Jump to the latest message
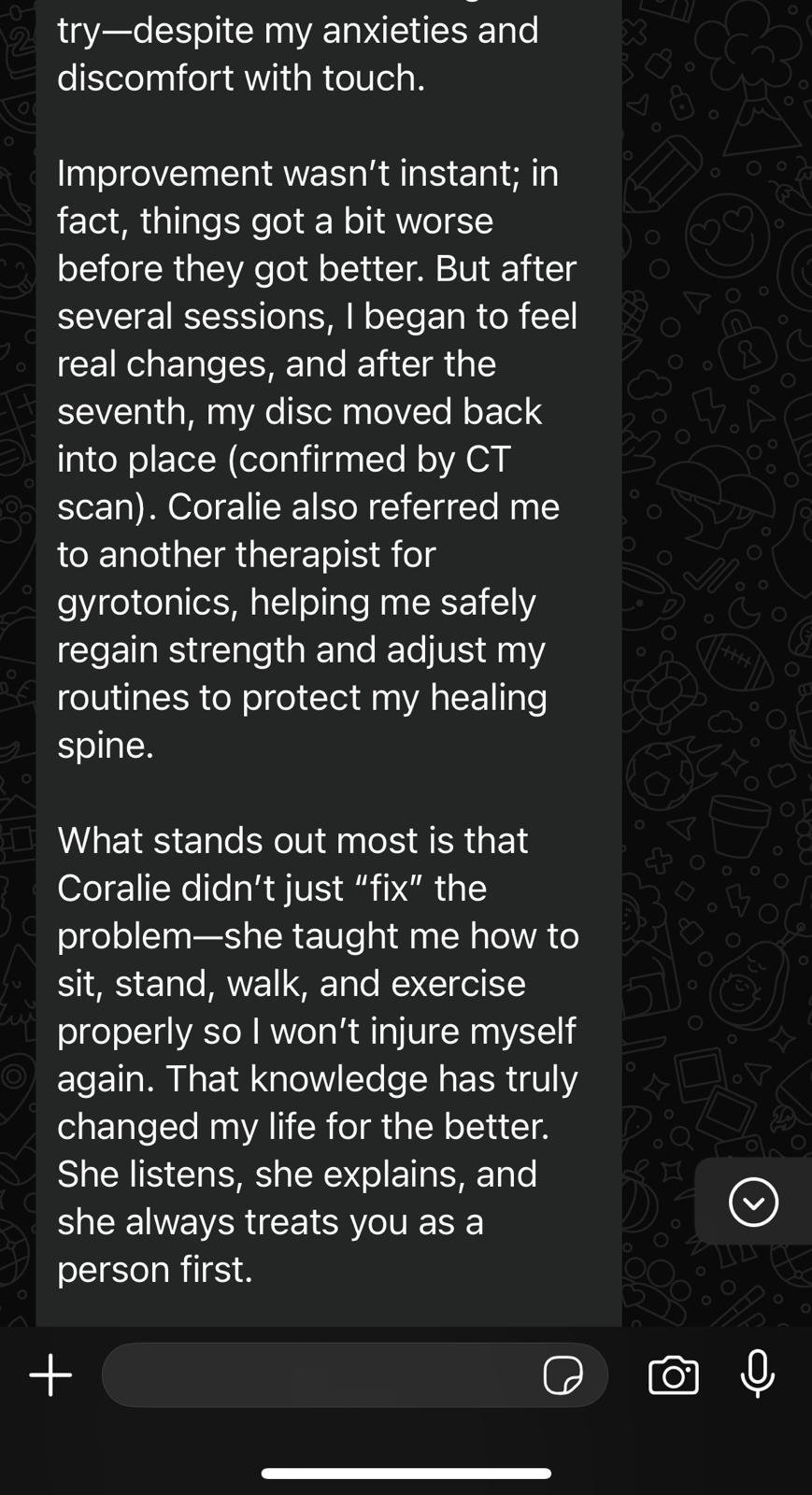 pos(753,1201)
